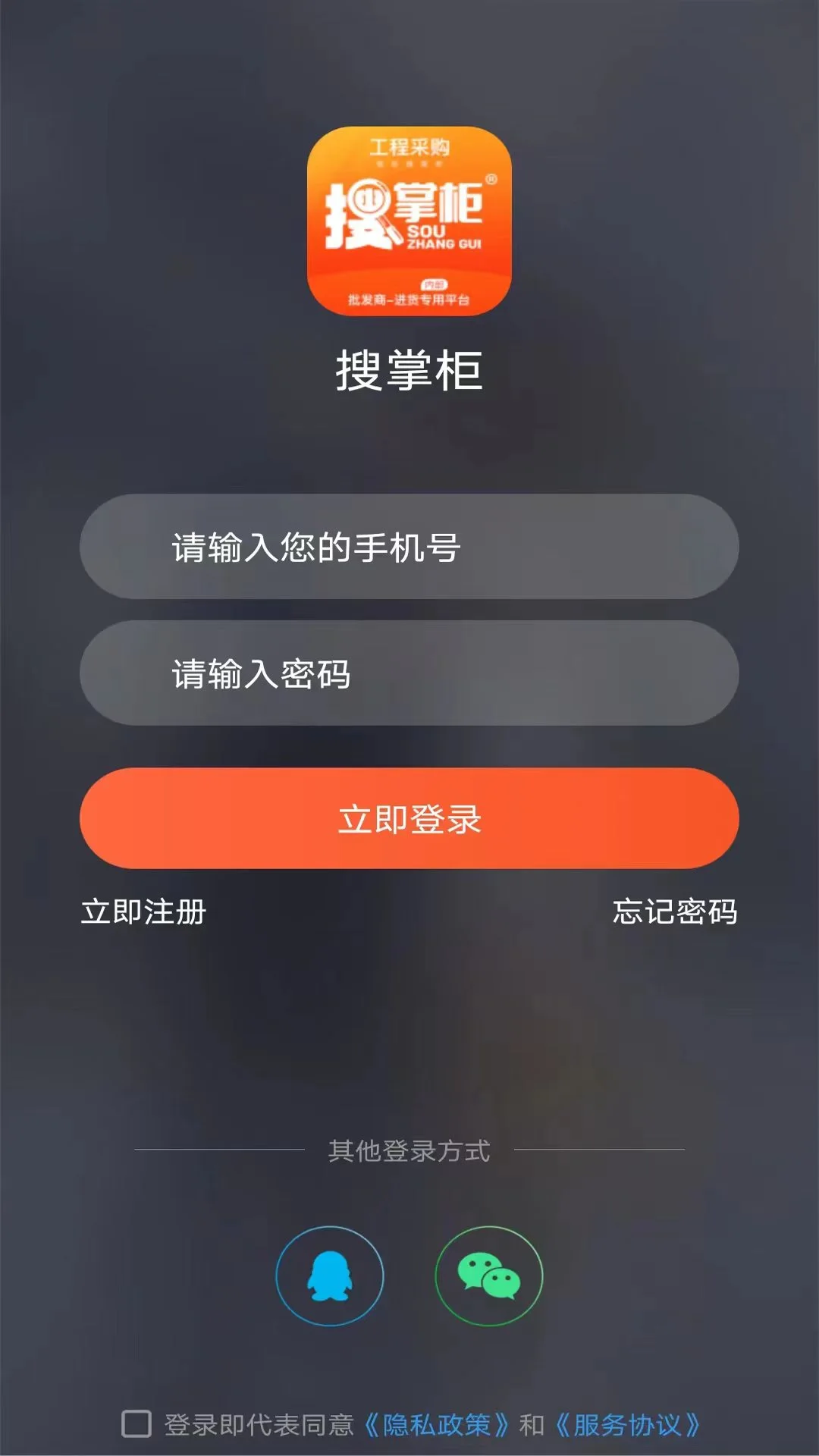
Task: Go to 立即注册 registration
Action: click(x=143, y=913)
